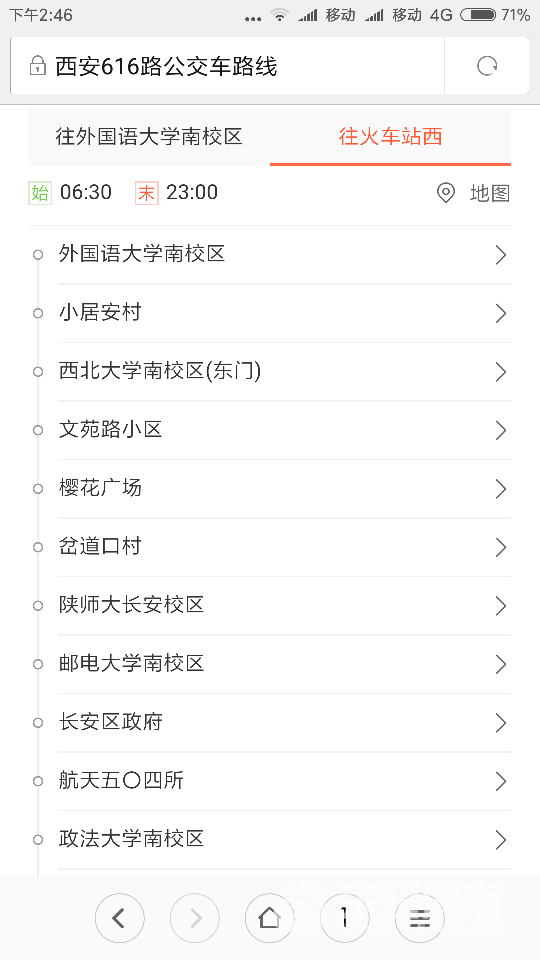540x960 pixels.
Task: Open 政法大学南校区 stop
Action: pyautogui.click(x=269, y=840)
